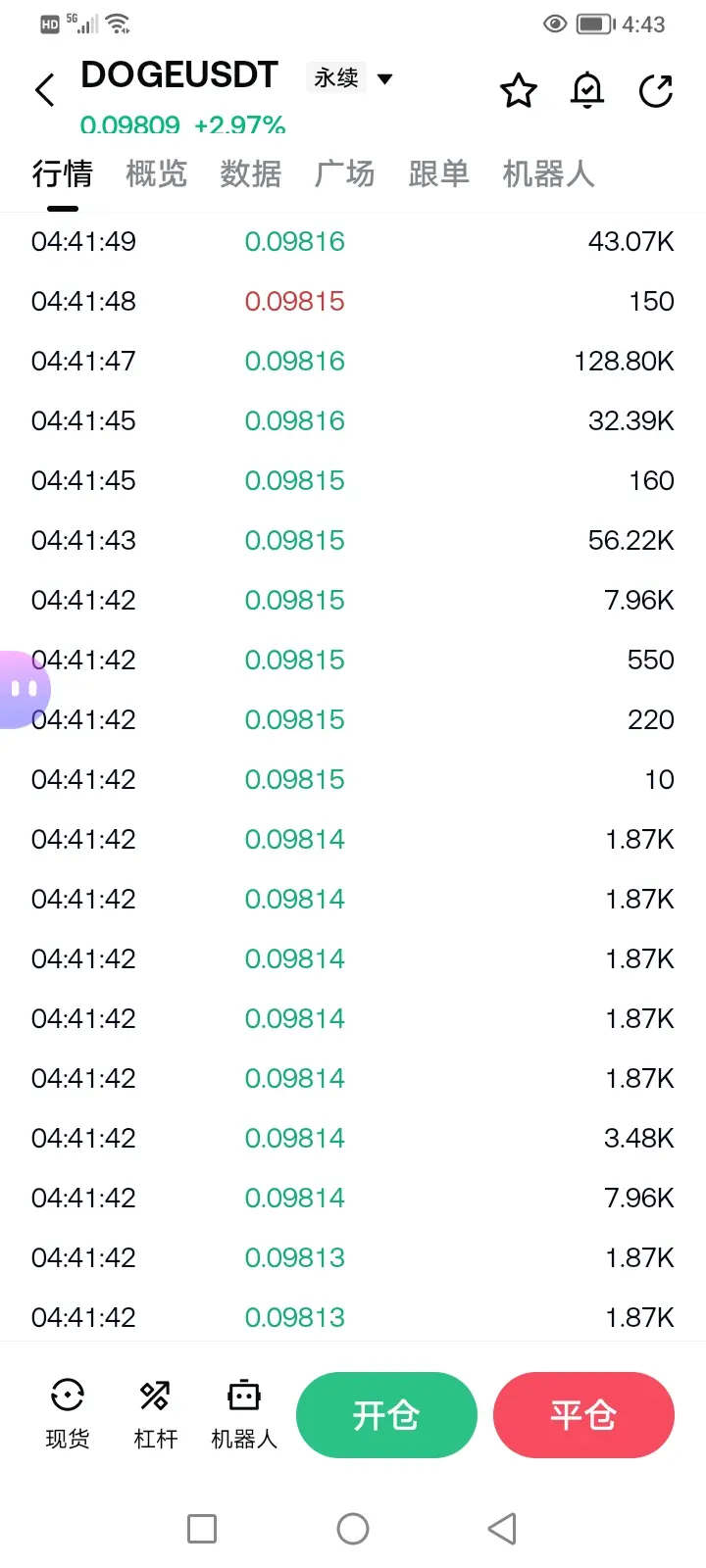This screenshot has height=1568, width=706.
Task: Tap the red 平仓 button
Action: coord(583,1415)
